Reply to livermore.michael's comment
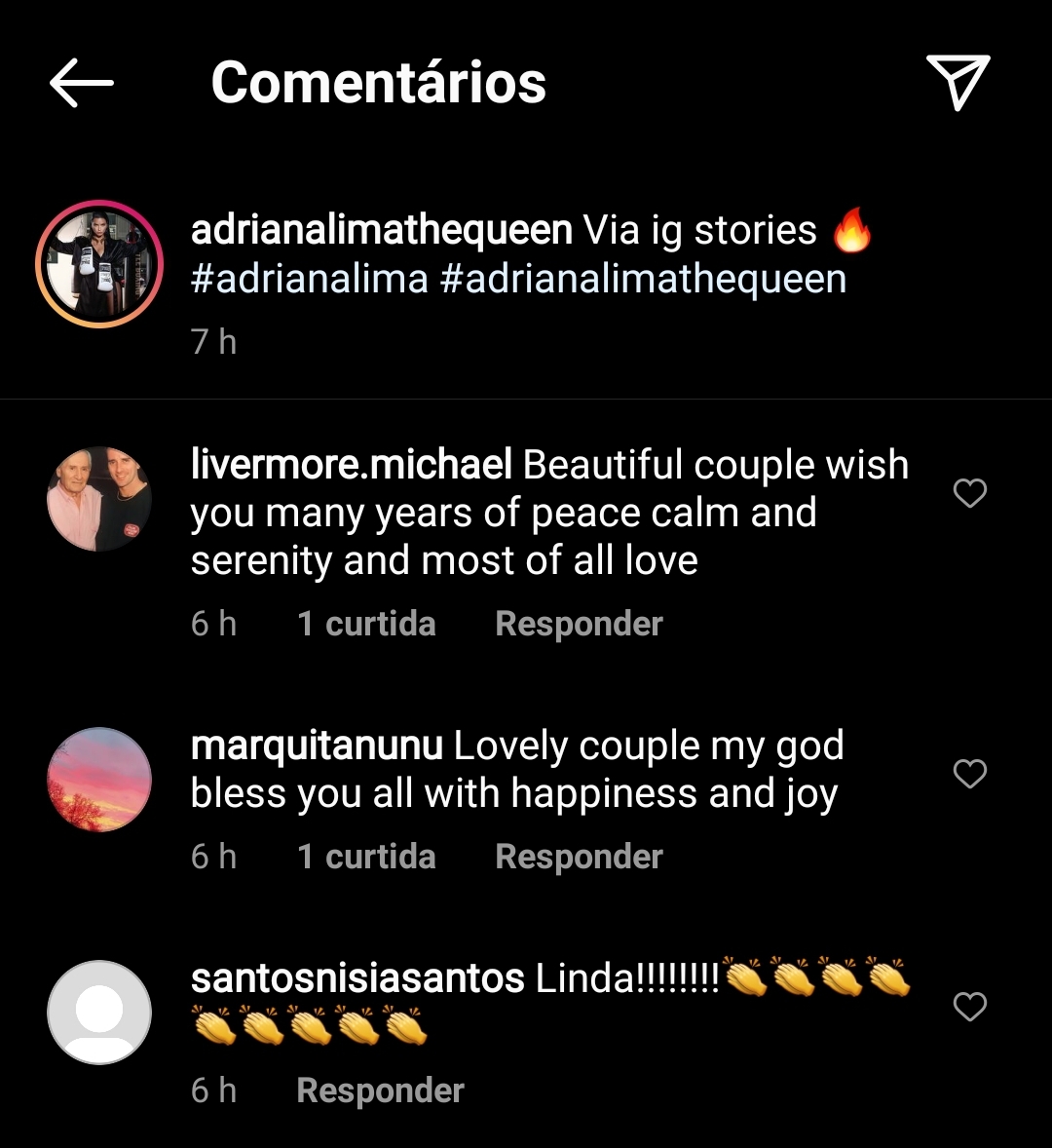Image resolution: width=1052 pixels, height=1148 pixels. point(579,624)
